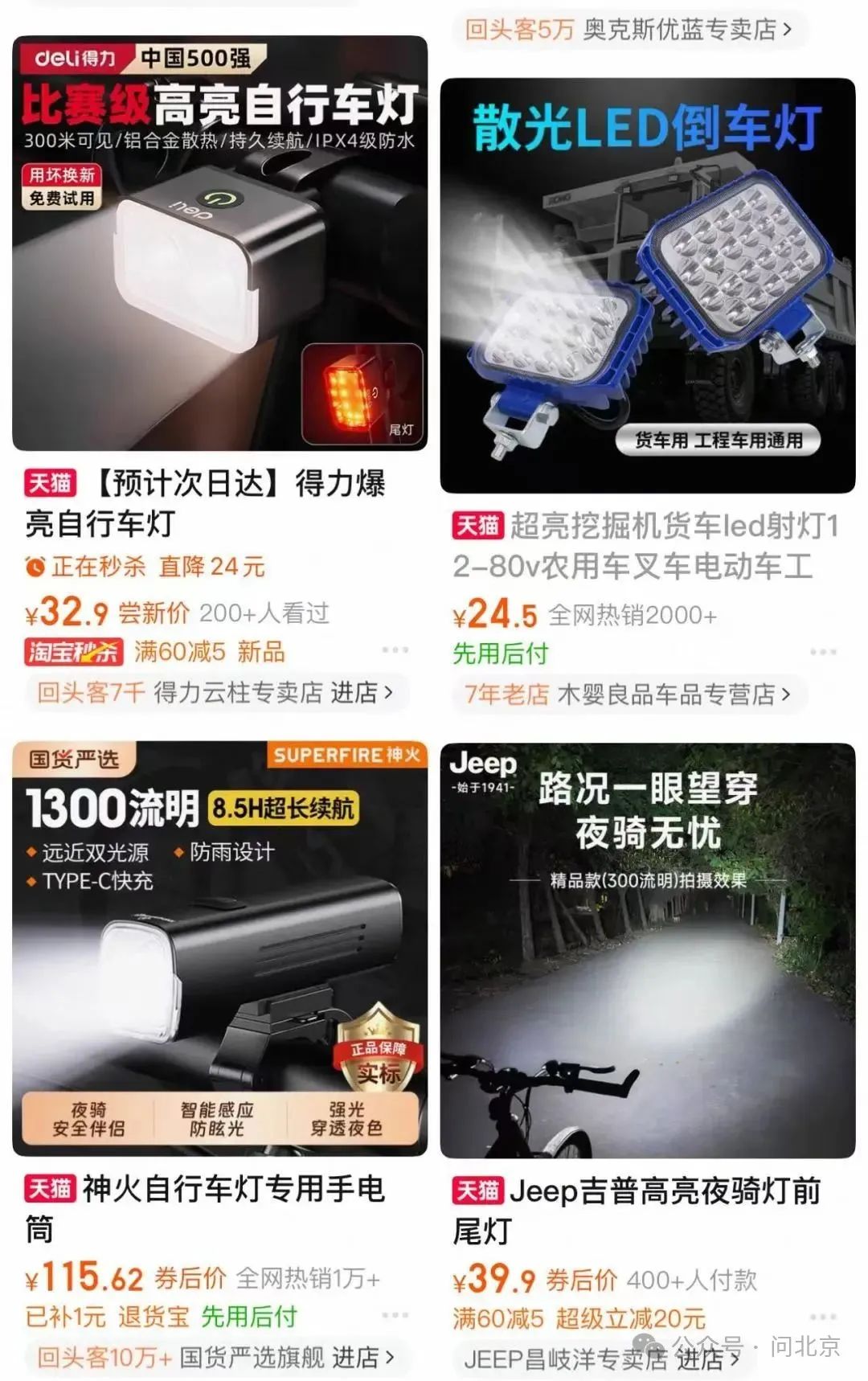Open the 散光LED倒车灯 product card
The image size is (868, 1381).
[x=648, y=285]
